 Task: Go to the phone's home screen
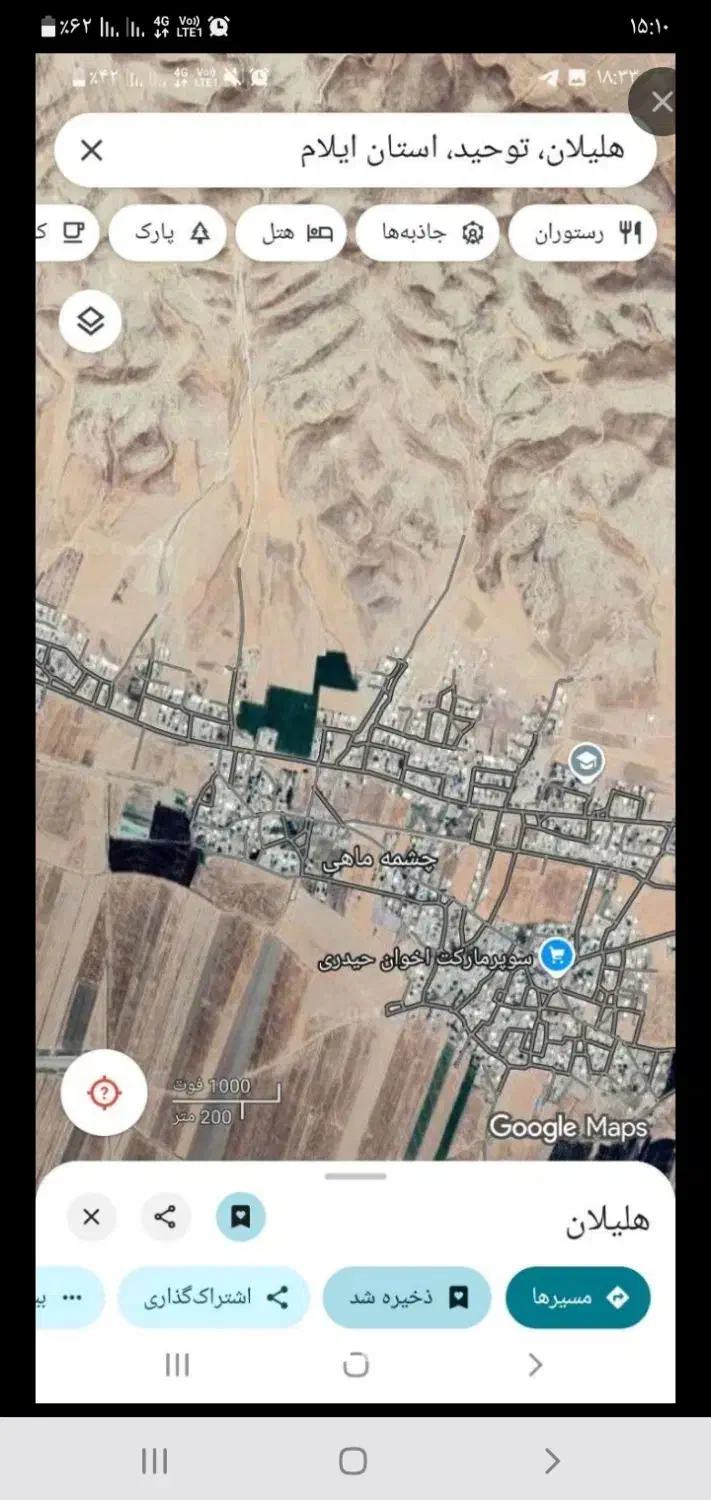[x=353, y=1461]
